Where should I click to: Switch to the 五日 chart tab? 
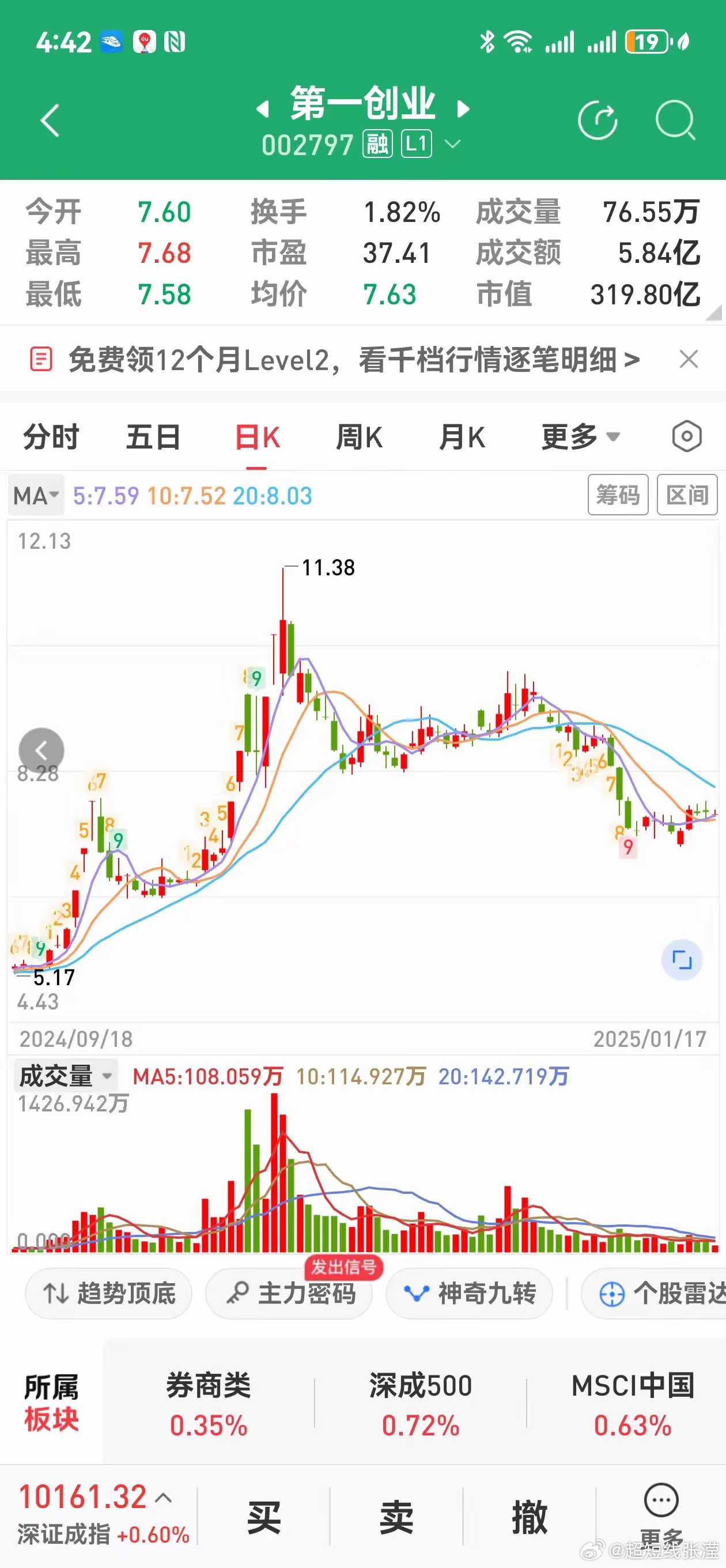pyautogui.click(x=153, y=437)
